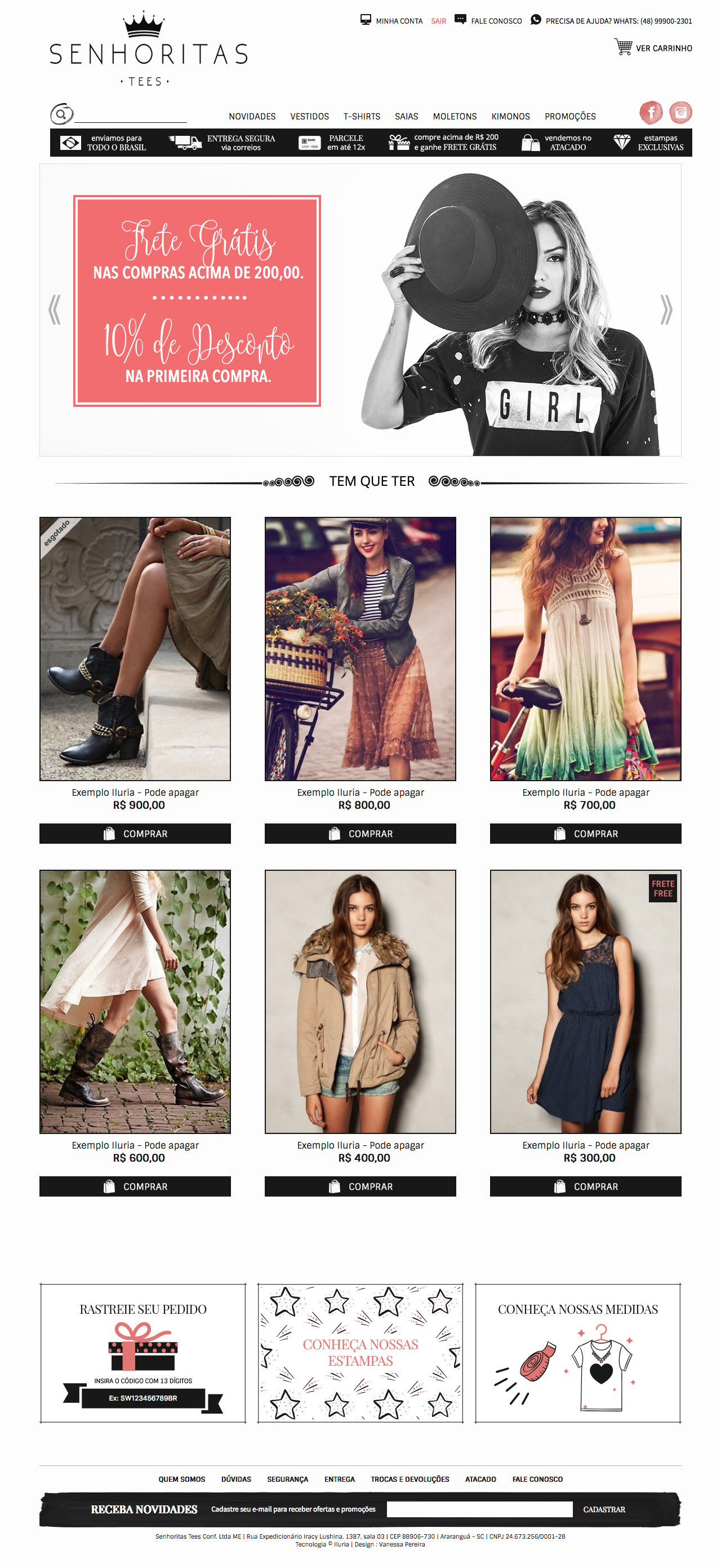Open Conheça Nossas Medidas size guide
721x1568 pixels.
577,1353
